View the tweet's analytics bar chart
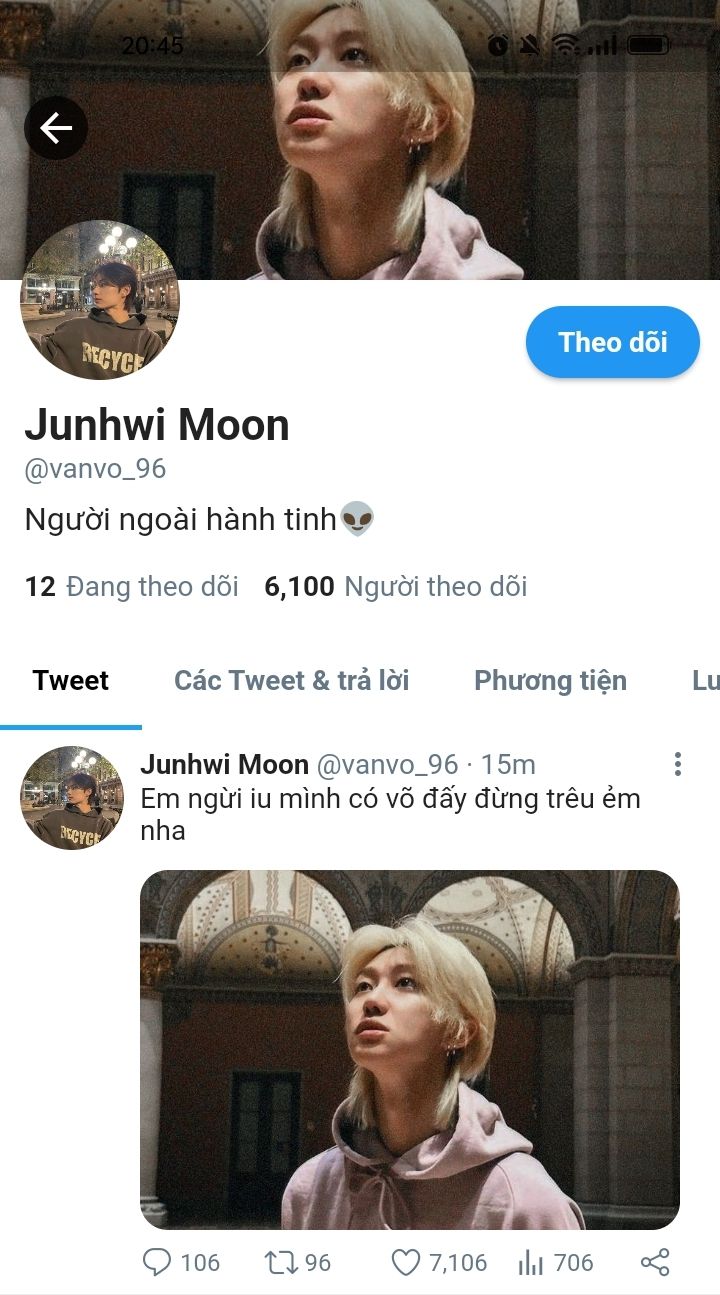This screenshot has height=1295, width=720. click(530, 1262)
